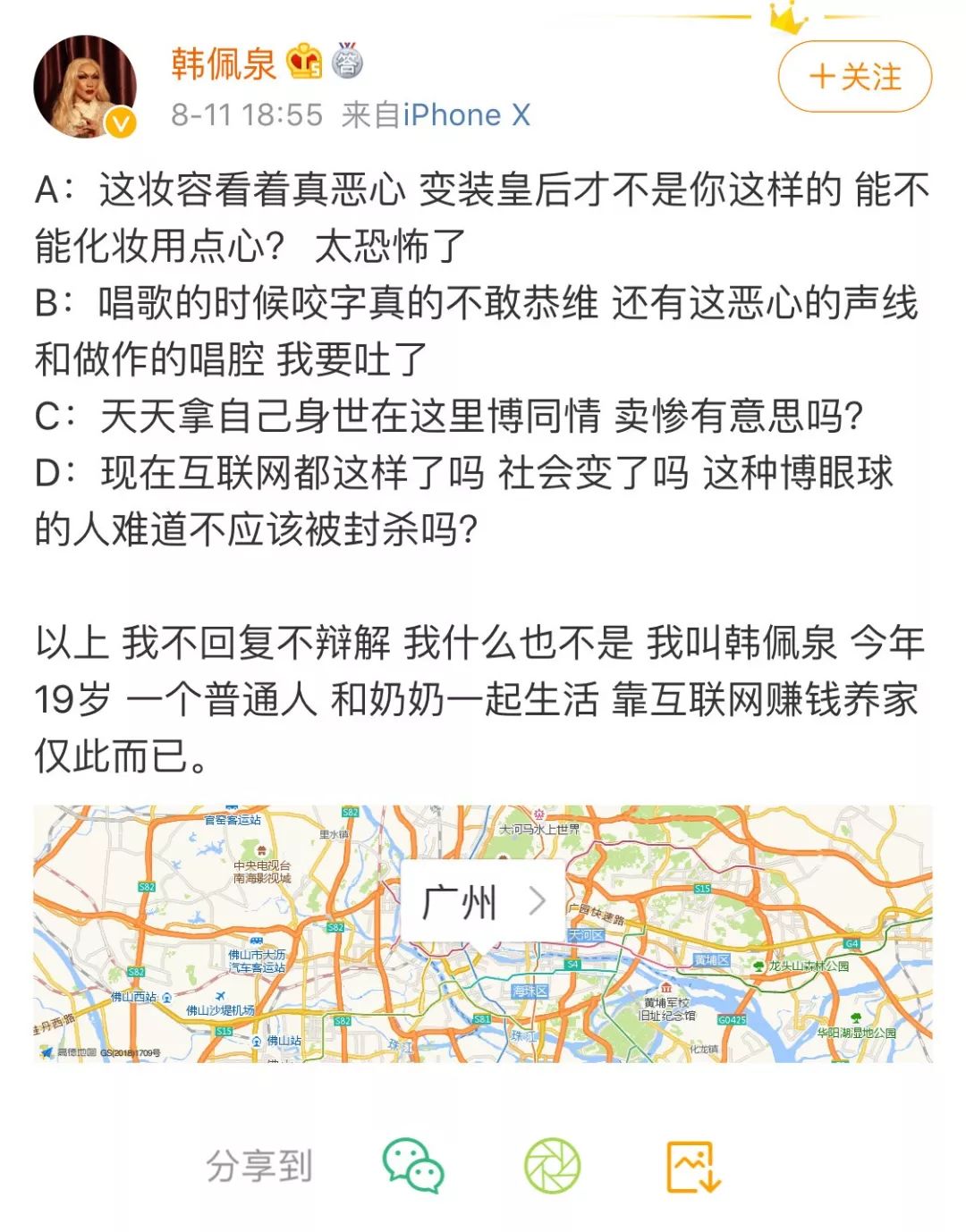
Task: Tap the iPhone X source link
Action: click(x=467, y=114)
